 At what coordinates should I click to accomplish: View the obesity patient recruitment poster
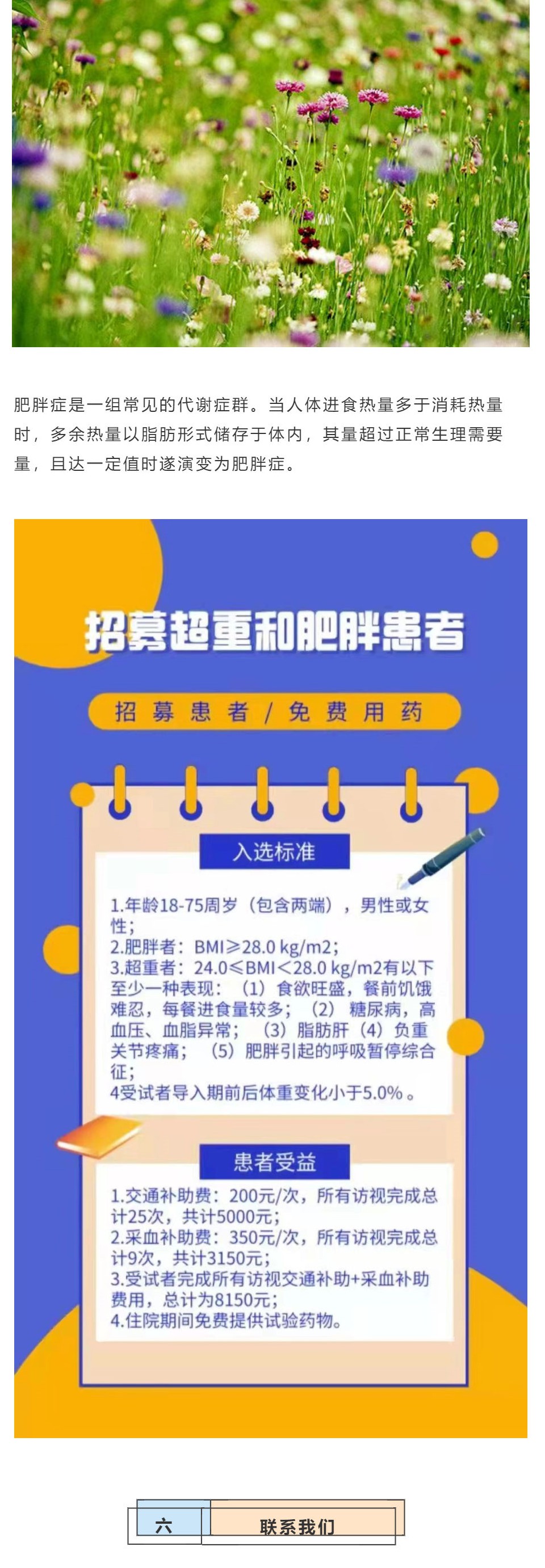point(270,977)
